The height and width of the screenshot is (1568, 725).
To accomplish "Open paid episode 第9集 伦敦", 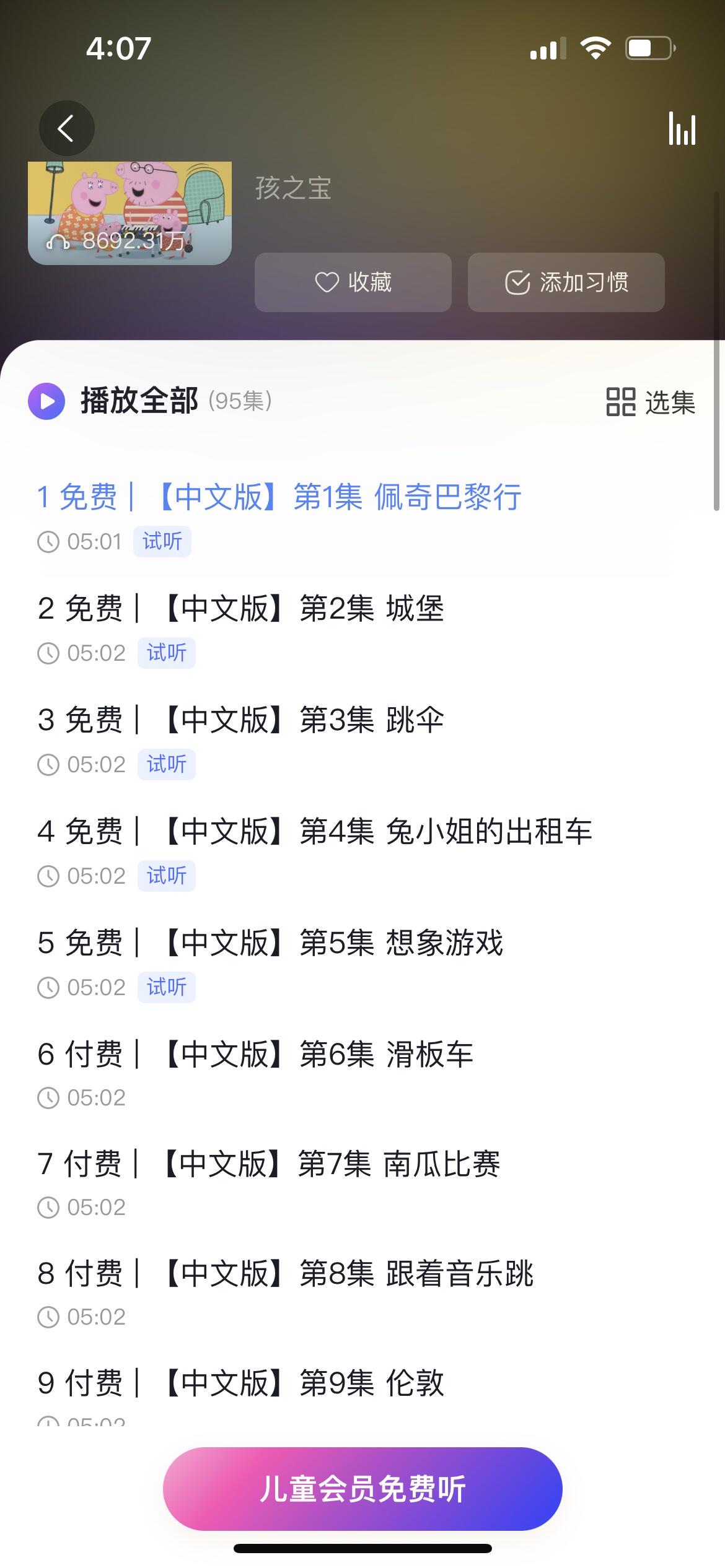I will pyautogui.click(x=241, y=1383).
